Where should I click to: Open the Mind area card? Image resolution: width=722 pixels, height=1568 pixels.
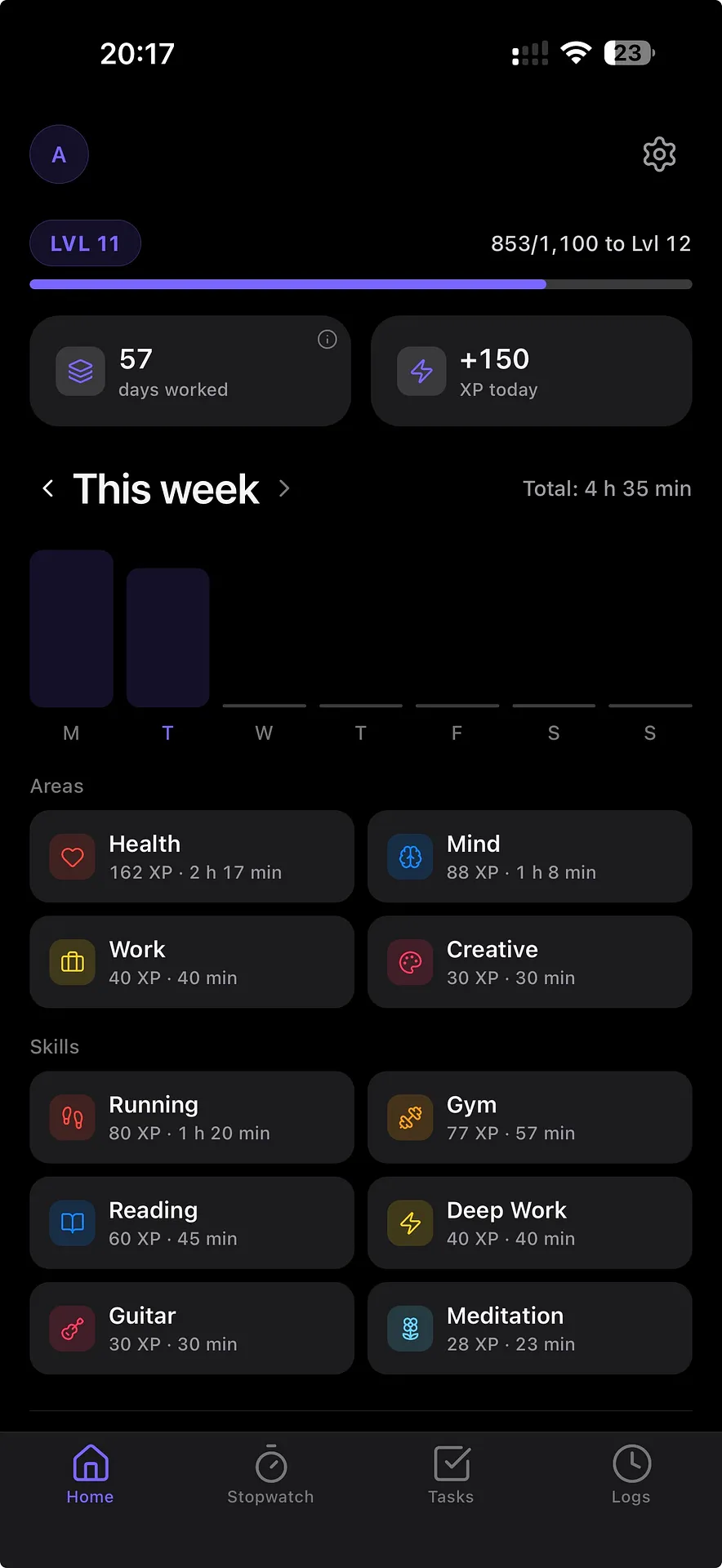[x=529, y=856]
